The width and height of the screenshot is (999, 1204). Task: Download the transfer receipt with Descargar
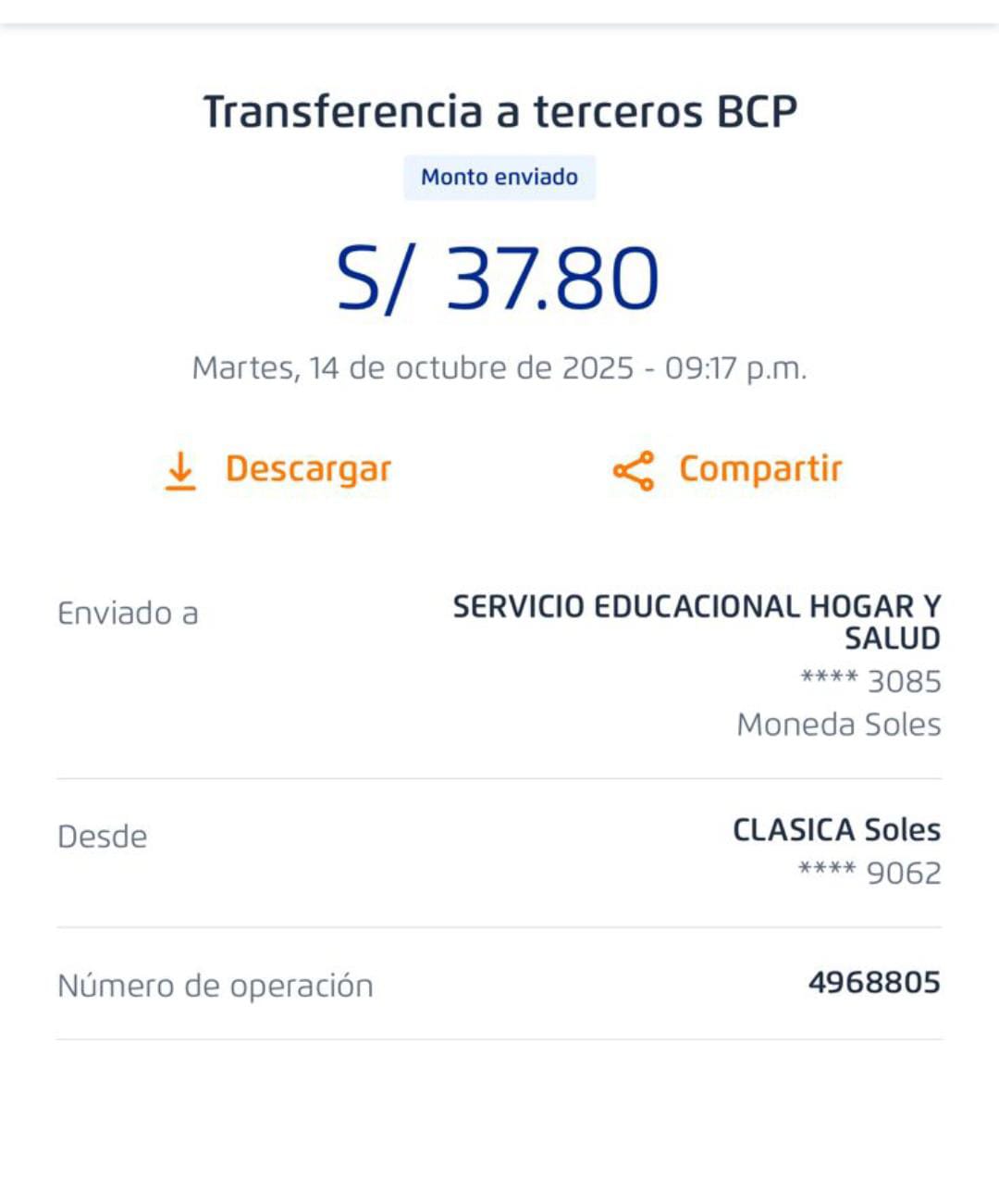(278, 469)
